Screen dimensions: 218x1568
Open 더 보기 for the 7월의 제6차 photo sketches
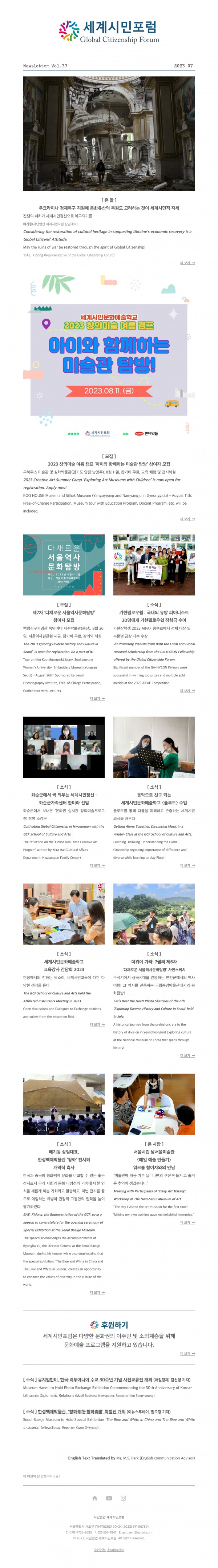click(187, 1055)
